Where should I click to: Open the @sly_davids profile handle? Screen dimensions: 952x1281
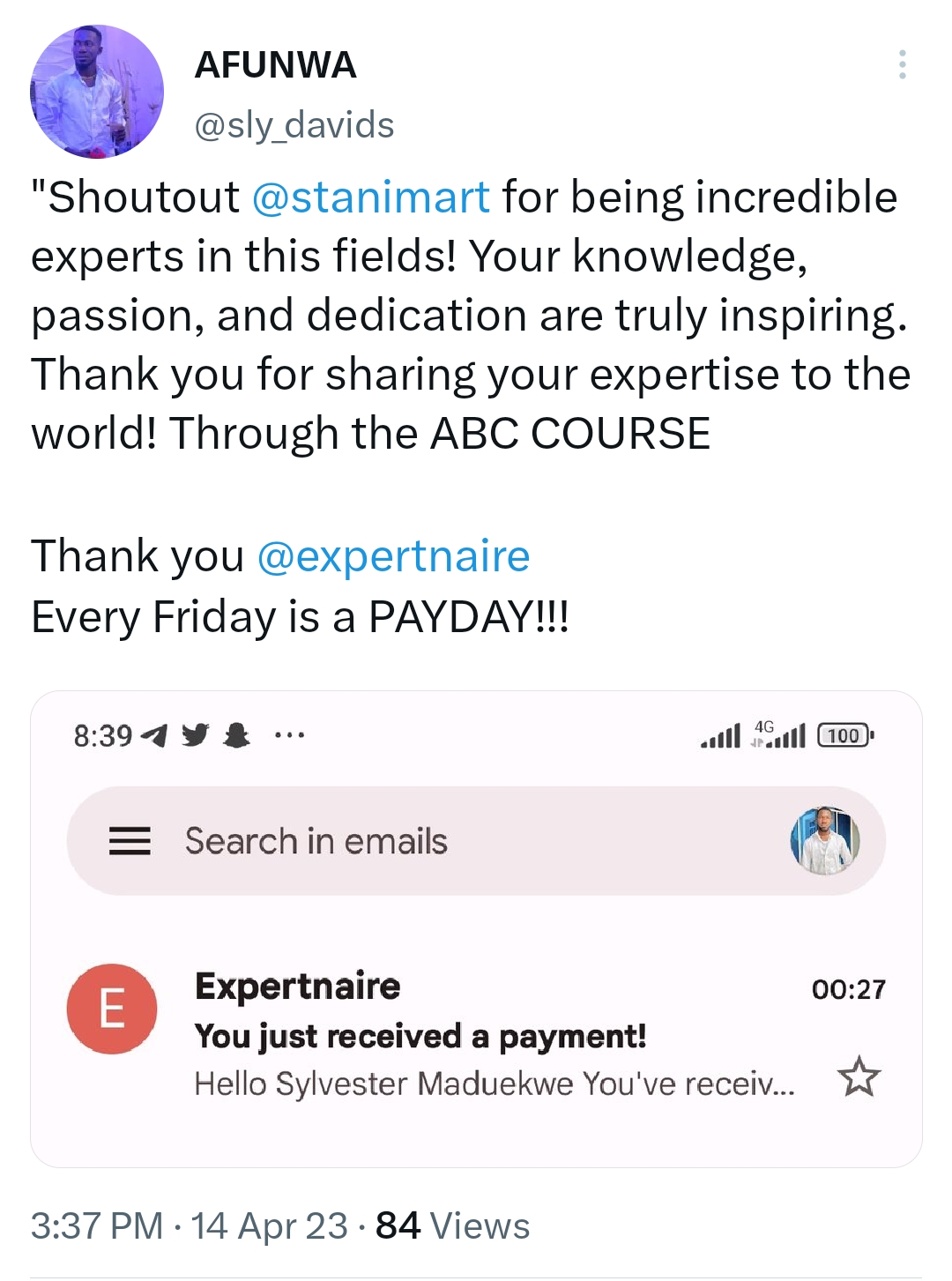pos(294,125)
